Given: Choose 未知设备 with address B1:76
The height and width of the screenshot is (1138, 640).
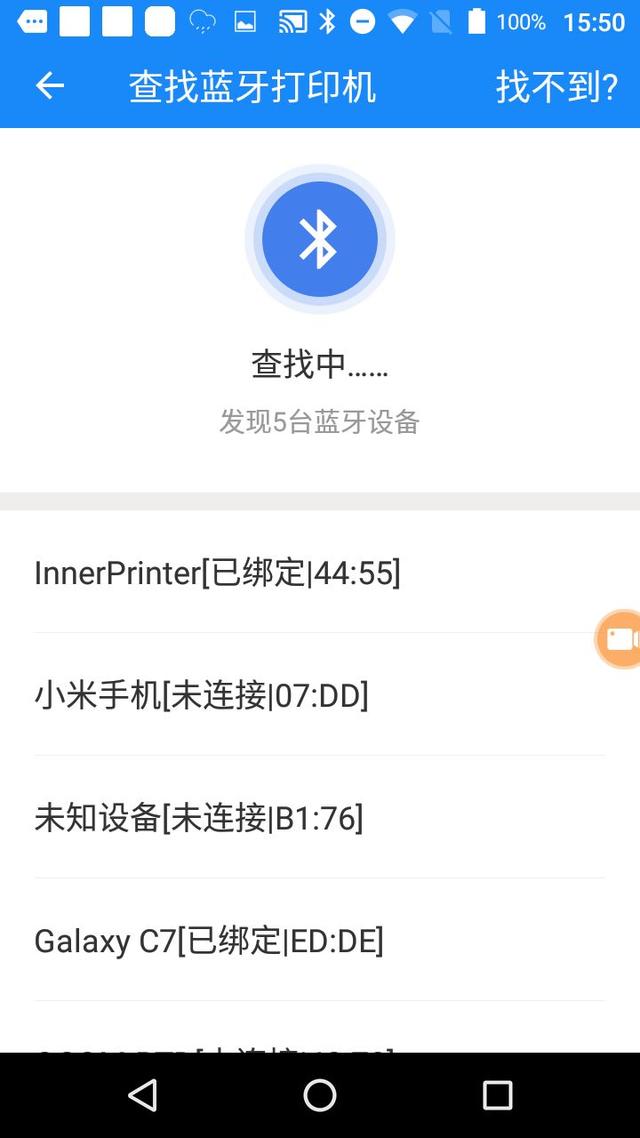Looking at the screenshot, I should coord(319,817).
